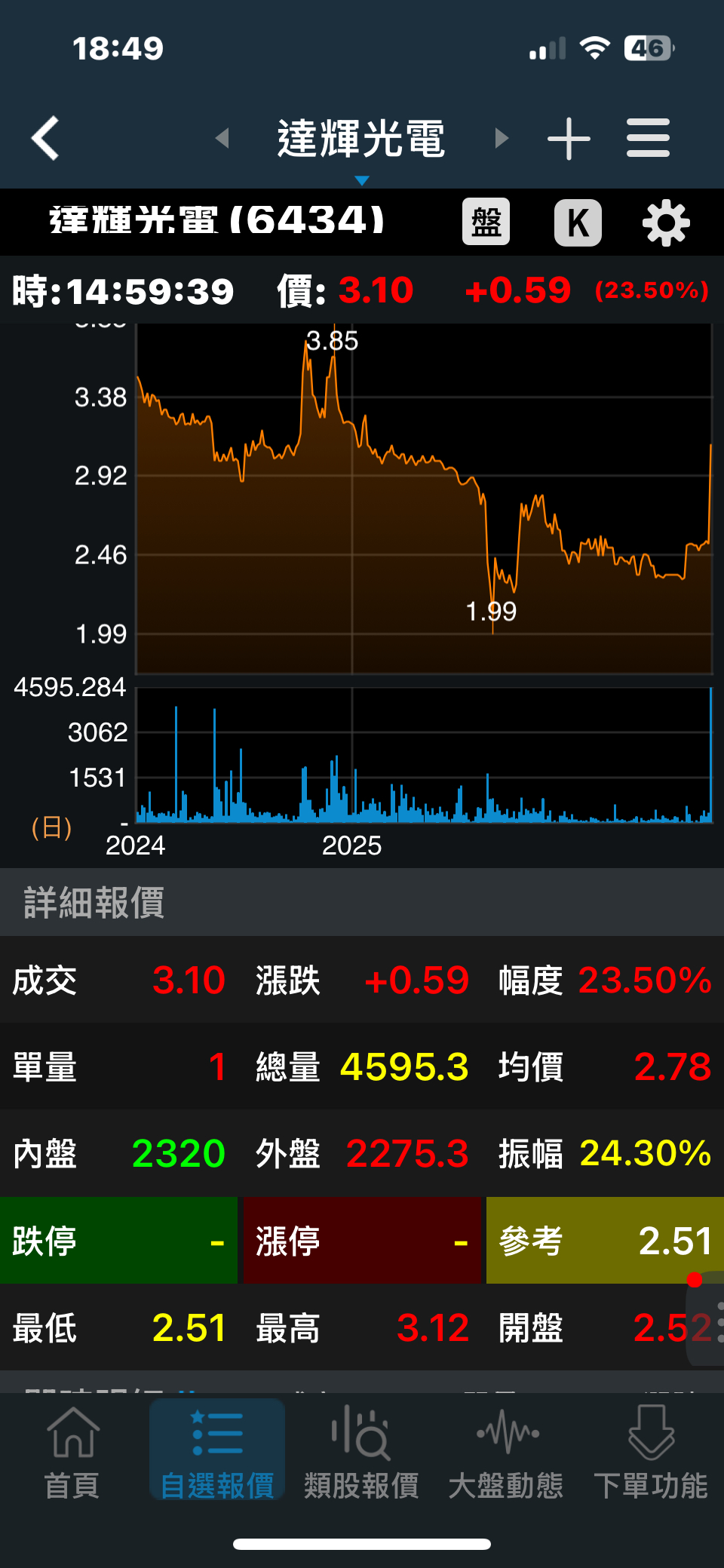The width and height of the screenshot is (724, 1568).
Task: Open the 下單功能 order tab
Action: click(650, 1451)
